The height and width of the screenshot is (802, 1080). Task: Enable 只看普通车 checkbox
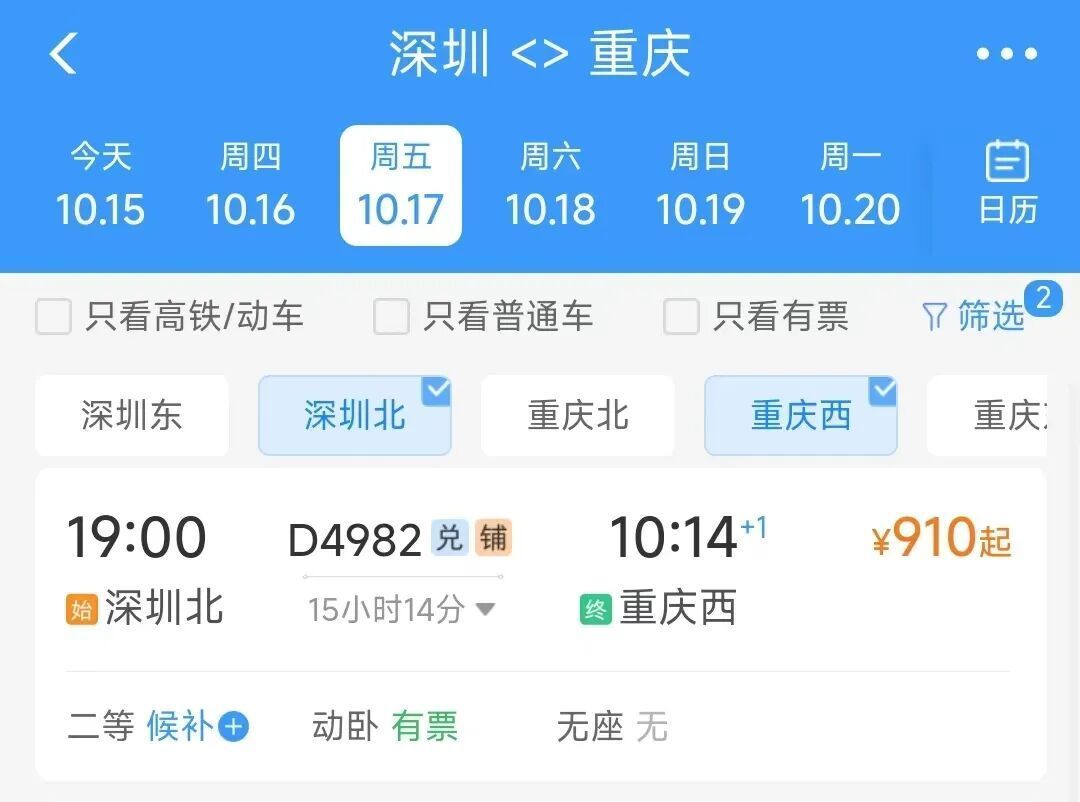click(x=391, y=317)
